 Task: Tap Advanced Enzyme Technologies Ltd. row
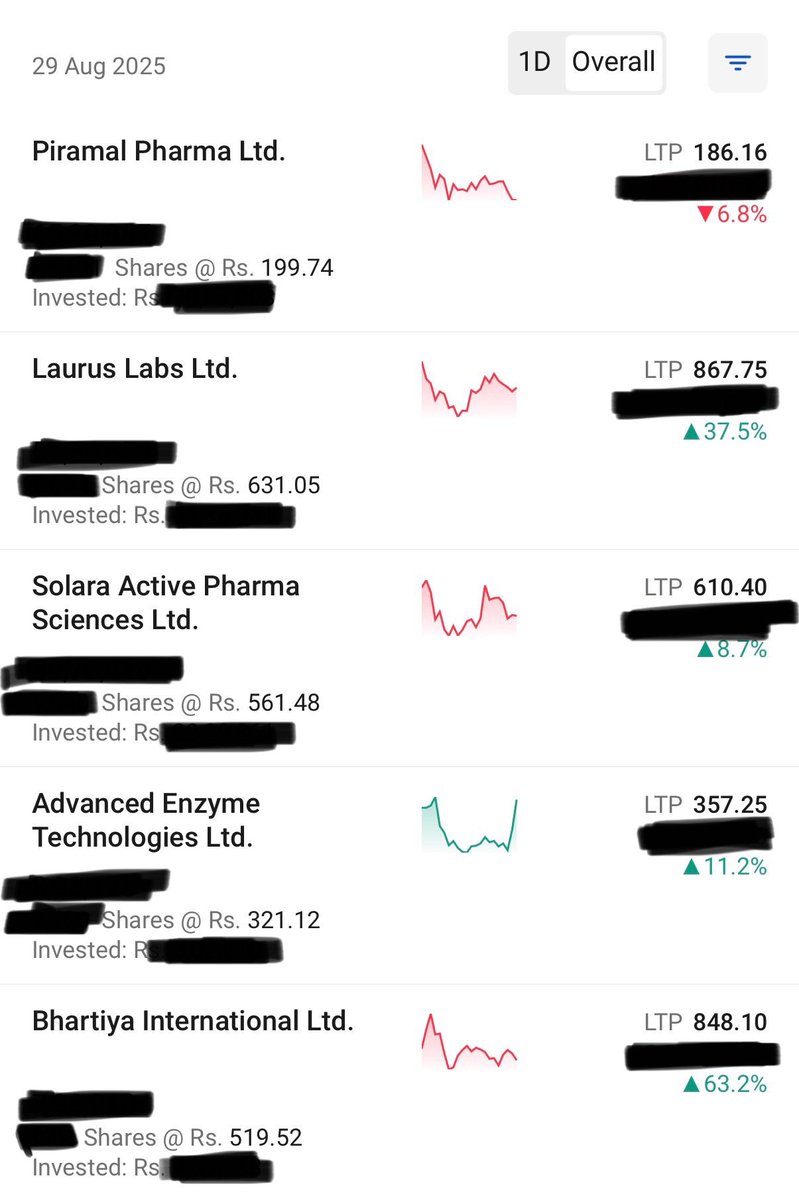tap(146, 820)
